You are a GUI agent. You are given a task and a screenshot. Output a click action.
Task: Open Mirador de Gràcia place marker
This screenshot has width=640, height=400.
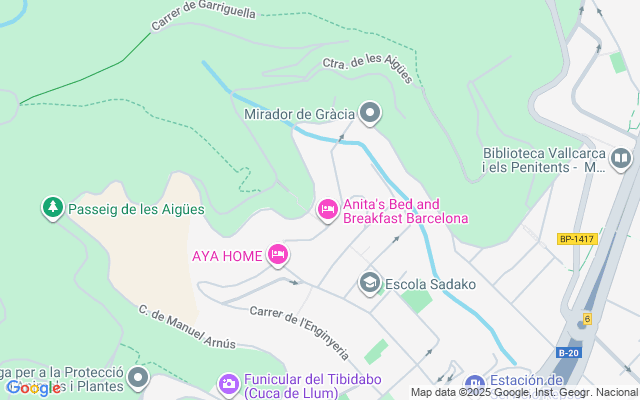[x=371, y=113]
